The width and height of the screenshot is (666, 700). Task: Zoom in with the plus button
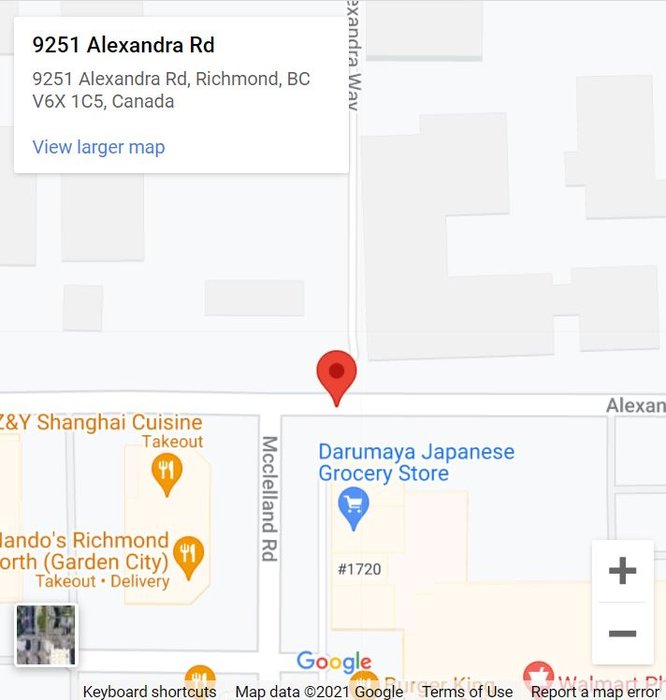click(622, 571)
